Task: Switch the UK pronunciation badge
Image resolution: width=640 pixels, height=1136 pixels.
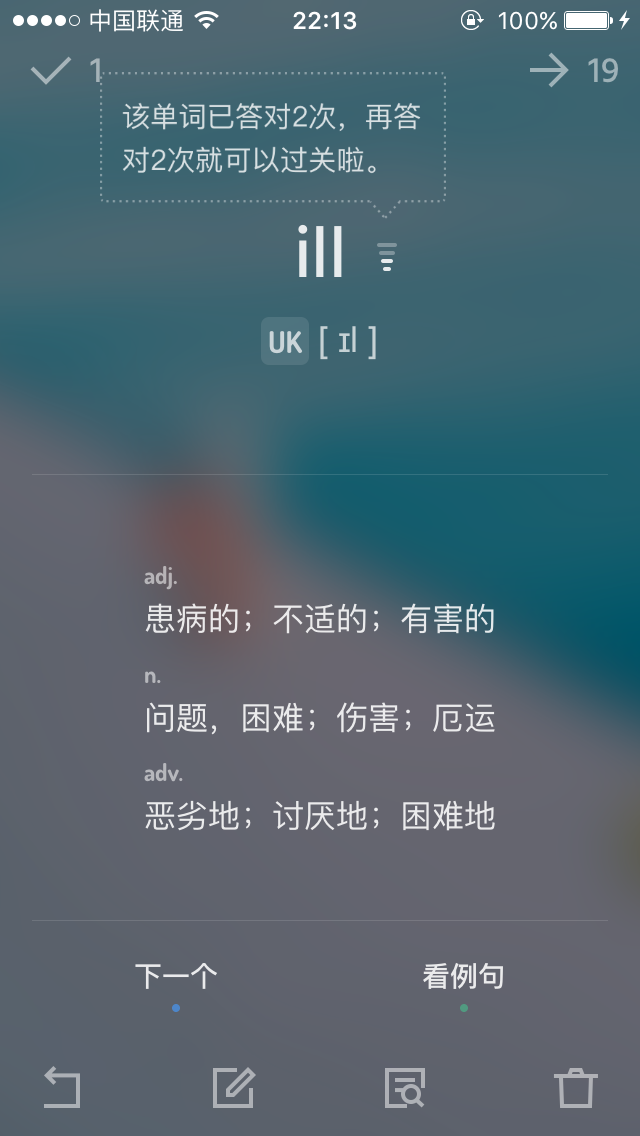Action: tap(285, 341)
